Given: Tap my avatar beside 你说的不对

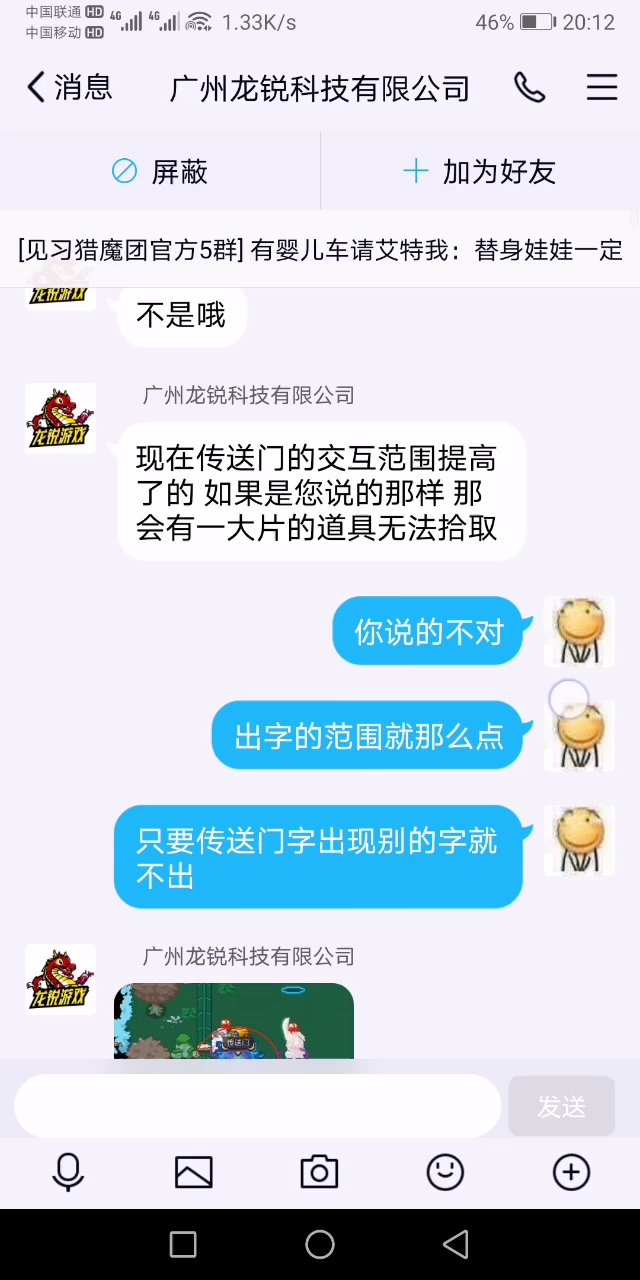Looking at the screenshot, I should [x=579, y=631].
